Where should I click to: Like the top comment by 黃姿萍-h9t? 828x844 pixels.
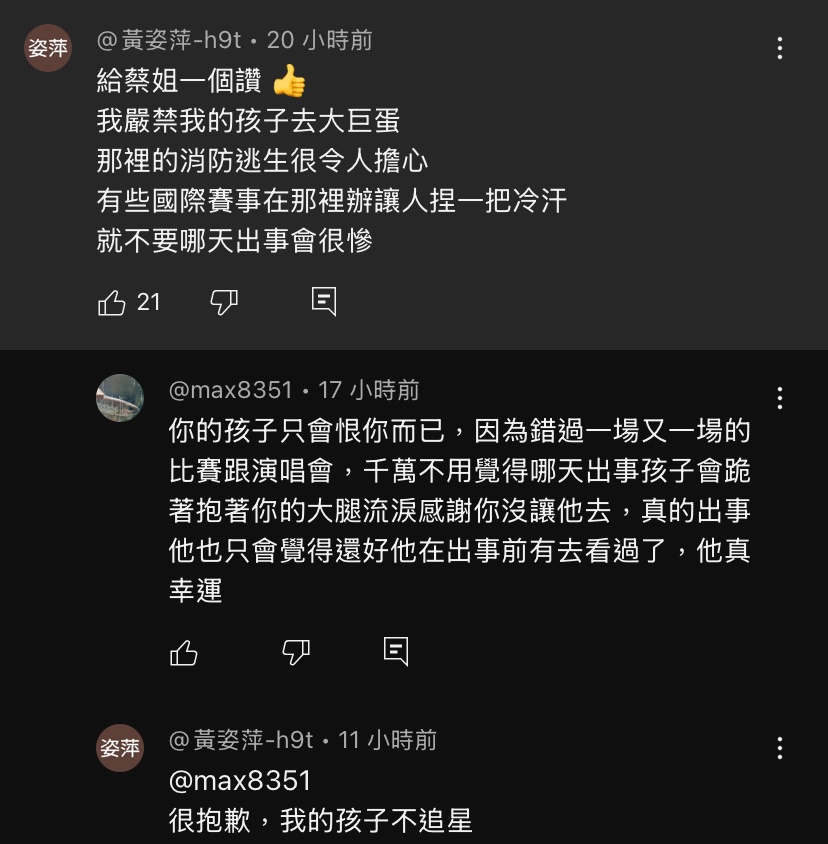tap(112, 302)
